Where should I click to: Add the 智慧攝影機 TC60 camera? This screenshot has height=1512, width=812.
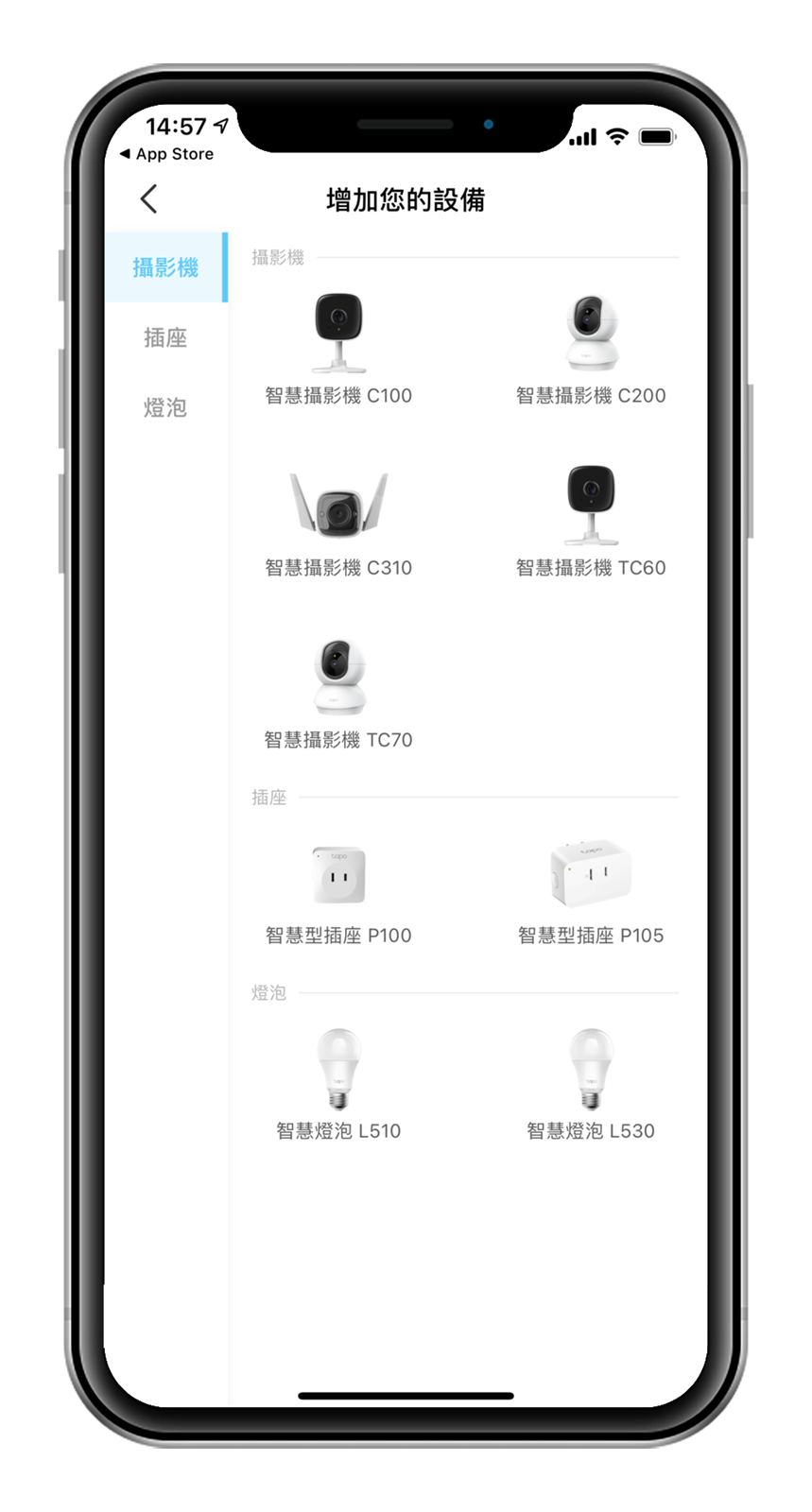point(591,520)
